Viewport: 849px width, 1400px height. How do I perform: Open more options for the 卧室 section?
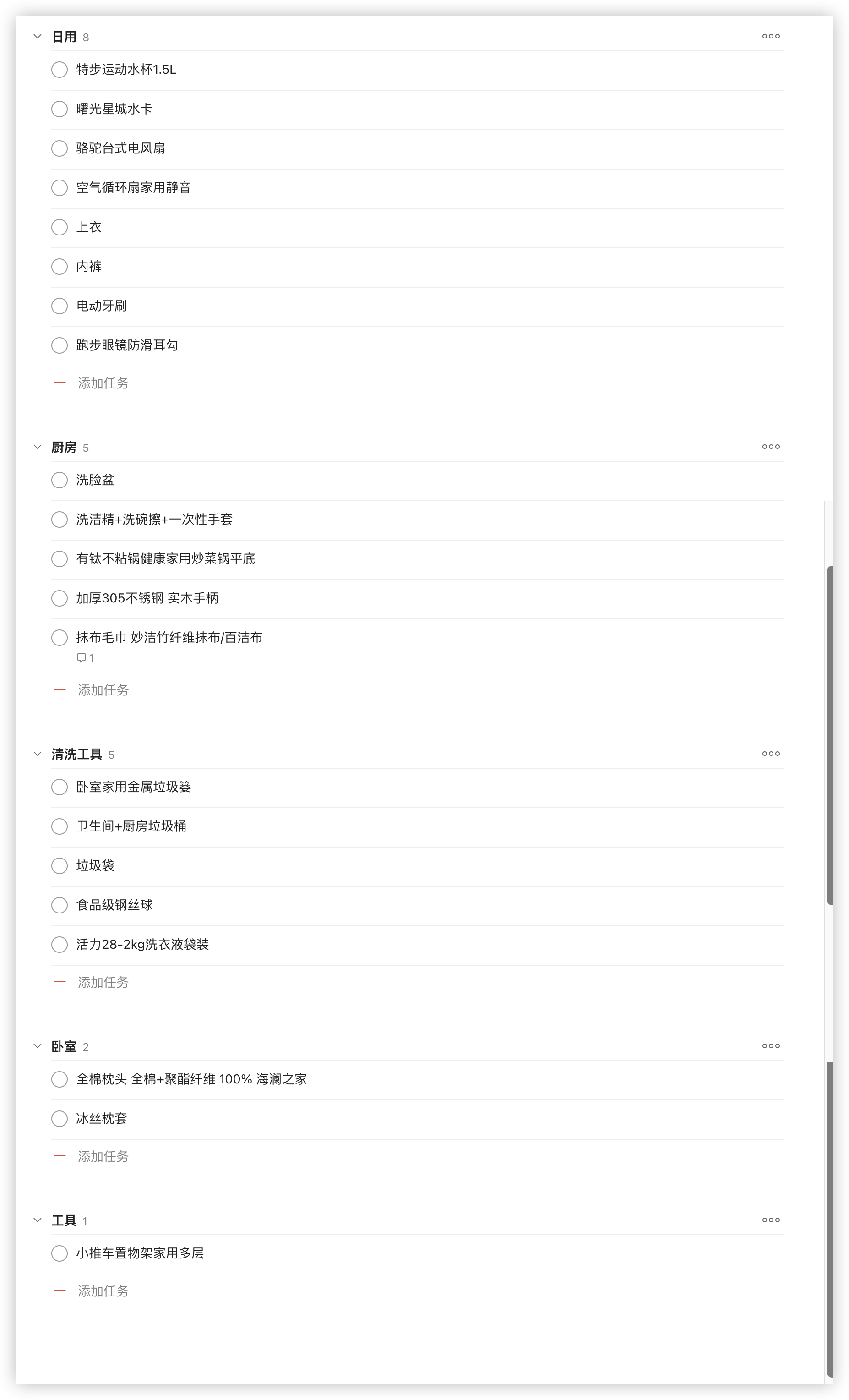coord(771,1046)
